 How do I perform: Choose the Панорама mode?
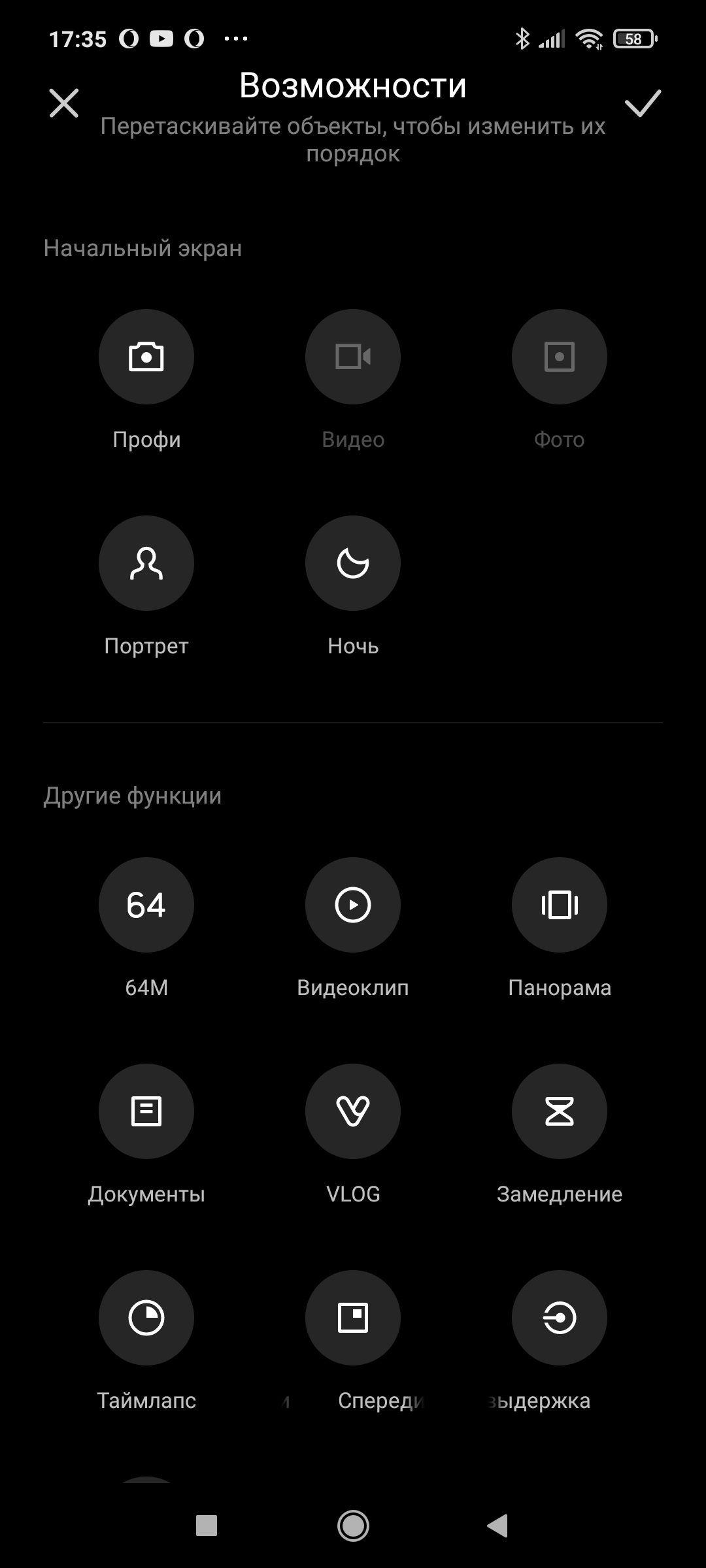click(x=560, y=905)
